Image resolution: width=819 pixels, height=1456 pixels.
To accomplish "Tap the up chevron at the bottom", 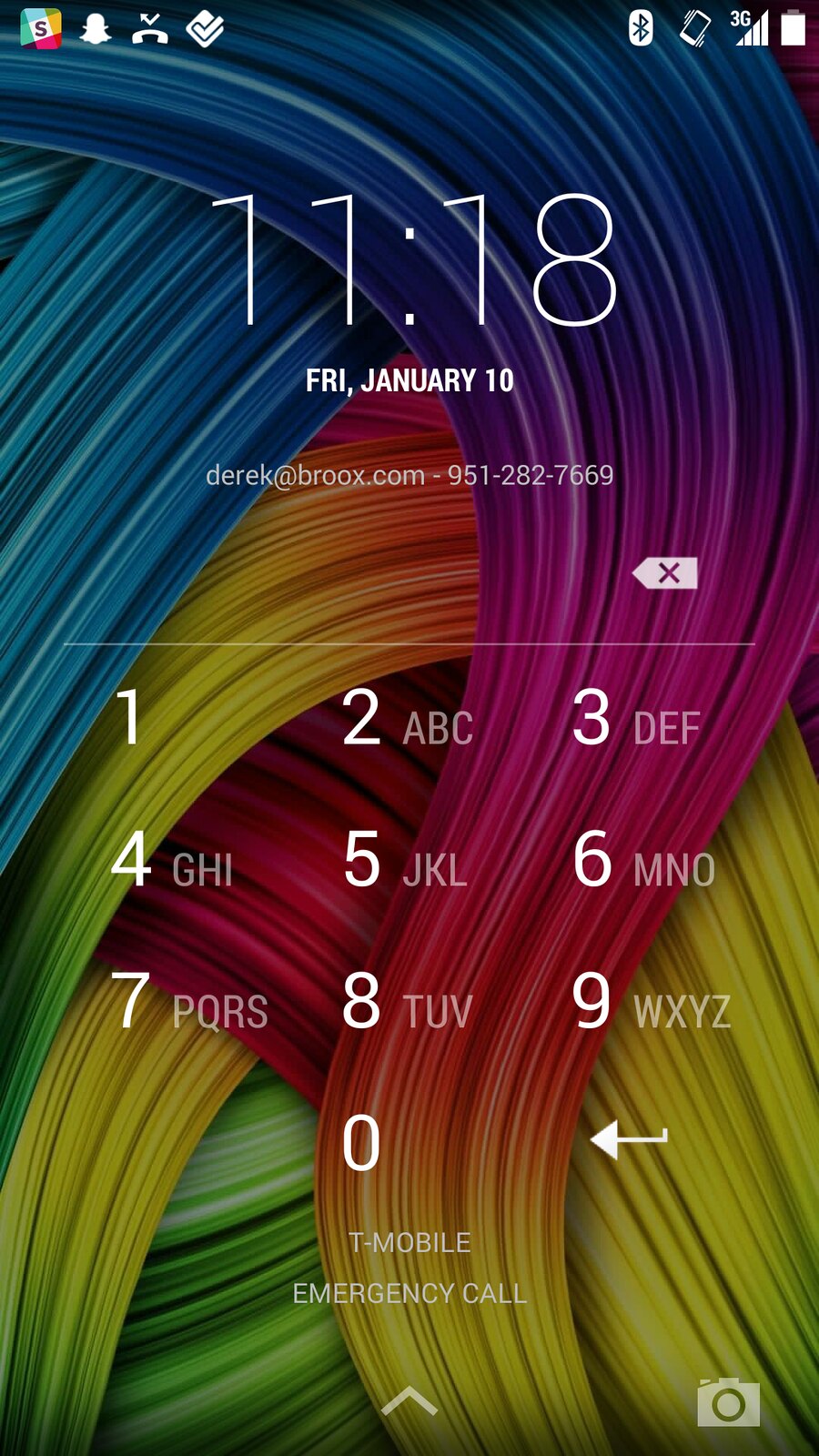I will (x=409, y=1401).
